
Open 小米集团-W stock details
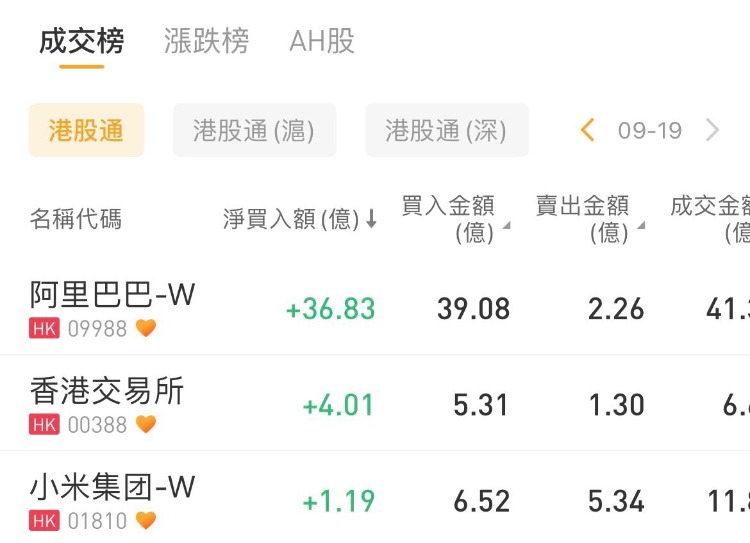point(113,500)
